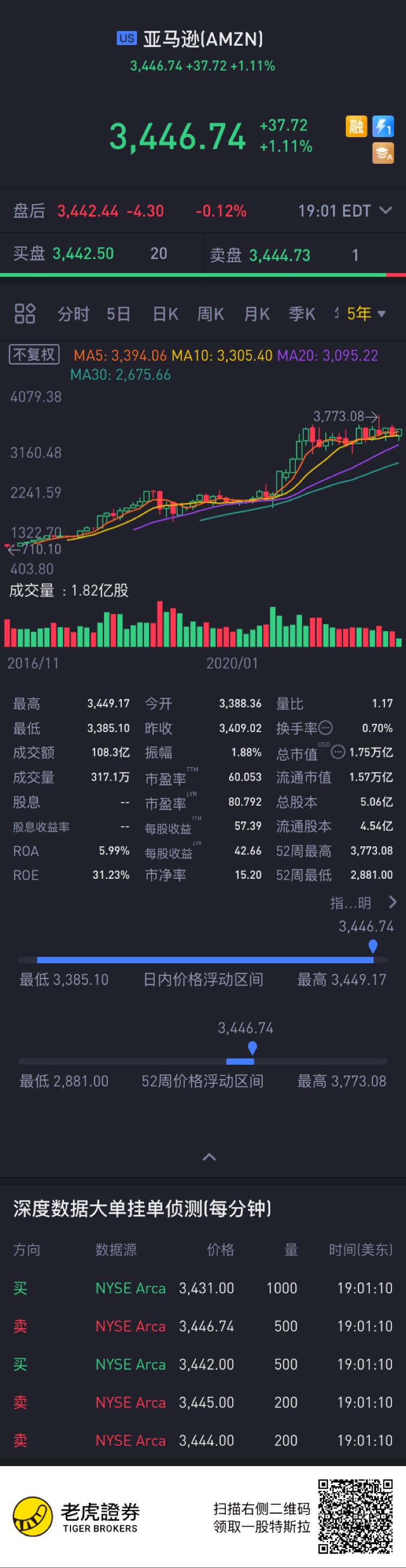Tap the blue lightning quick-trade icon

383,126
